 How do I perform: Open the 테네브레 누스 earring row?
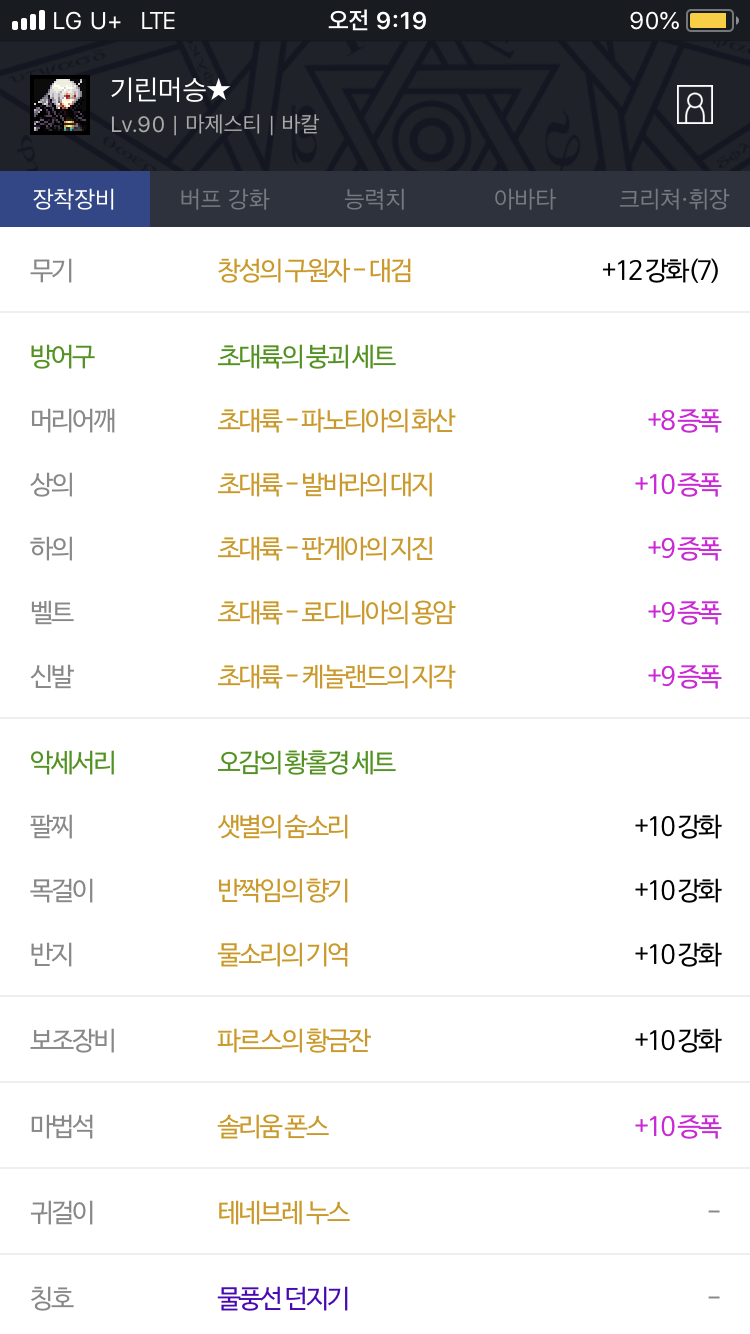click(375, 1212)
